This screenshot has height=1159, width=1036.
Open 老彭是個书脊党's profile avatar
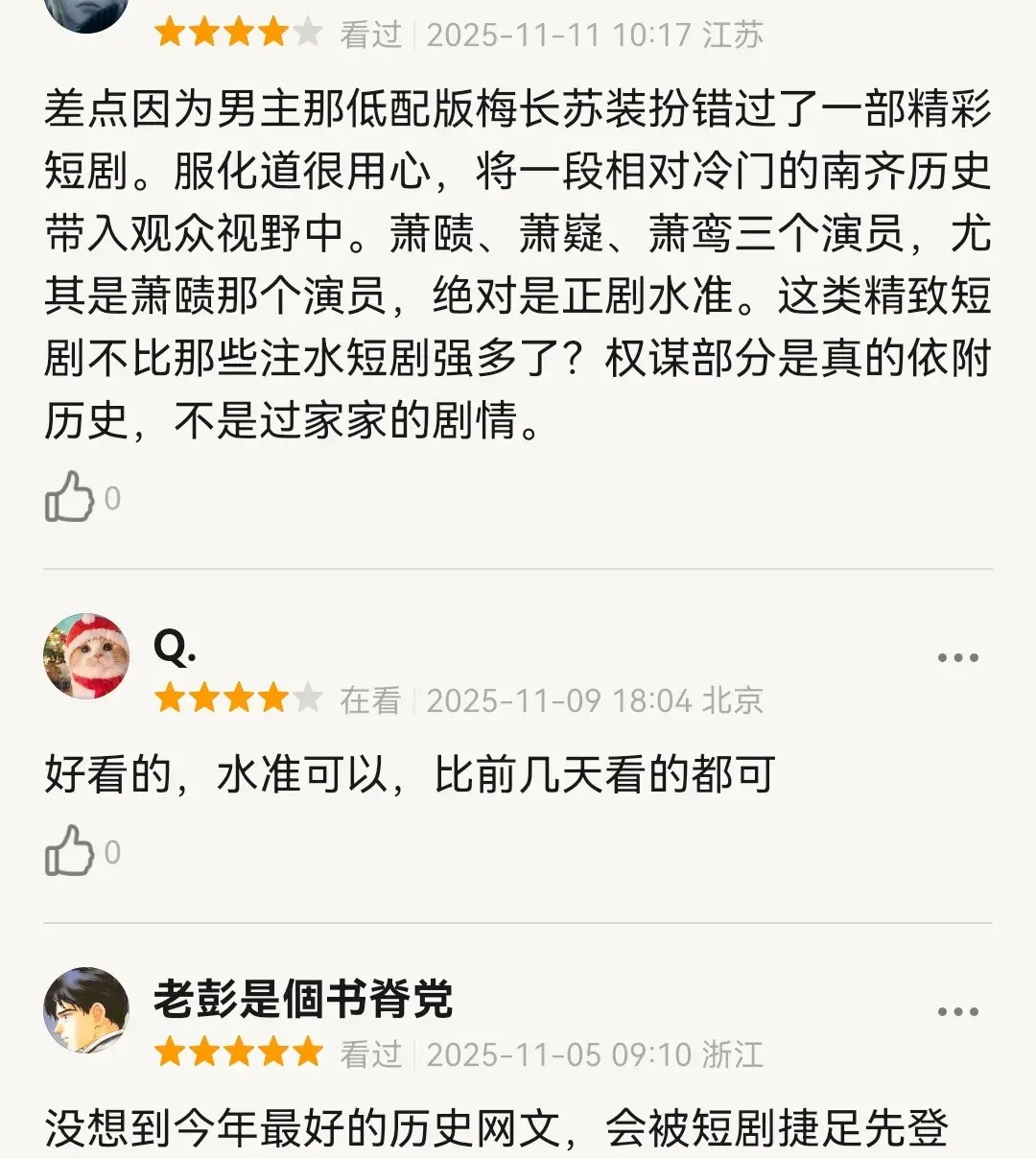pos(86,1010)
